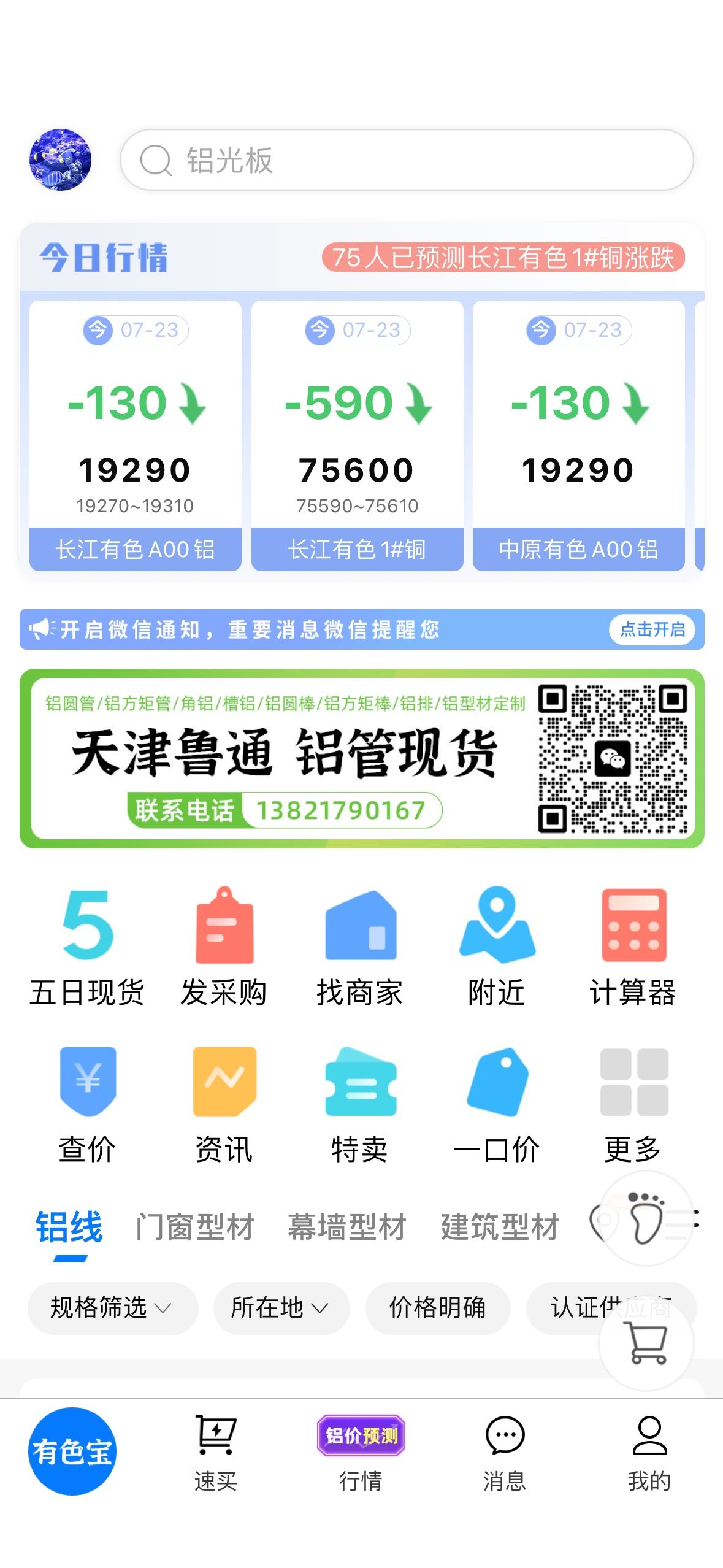Image resolution: width=723 pixels, height=1568 pixels.
Task: Open 查价 price lookup
Action: (87, 1105)
